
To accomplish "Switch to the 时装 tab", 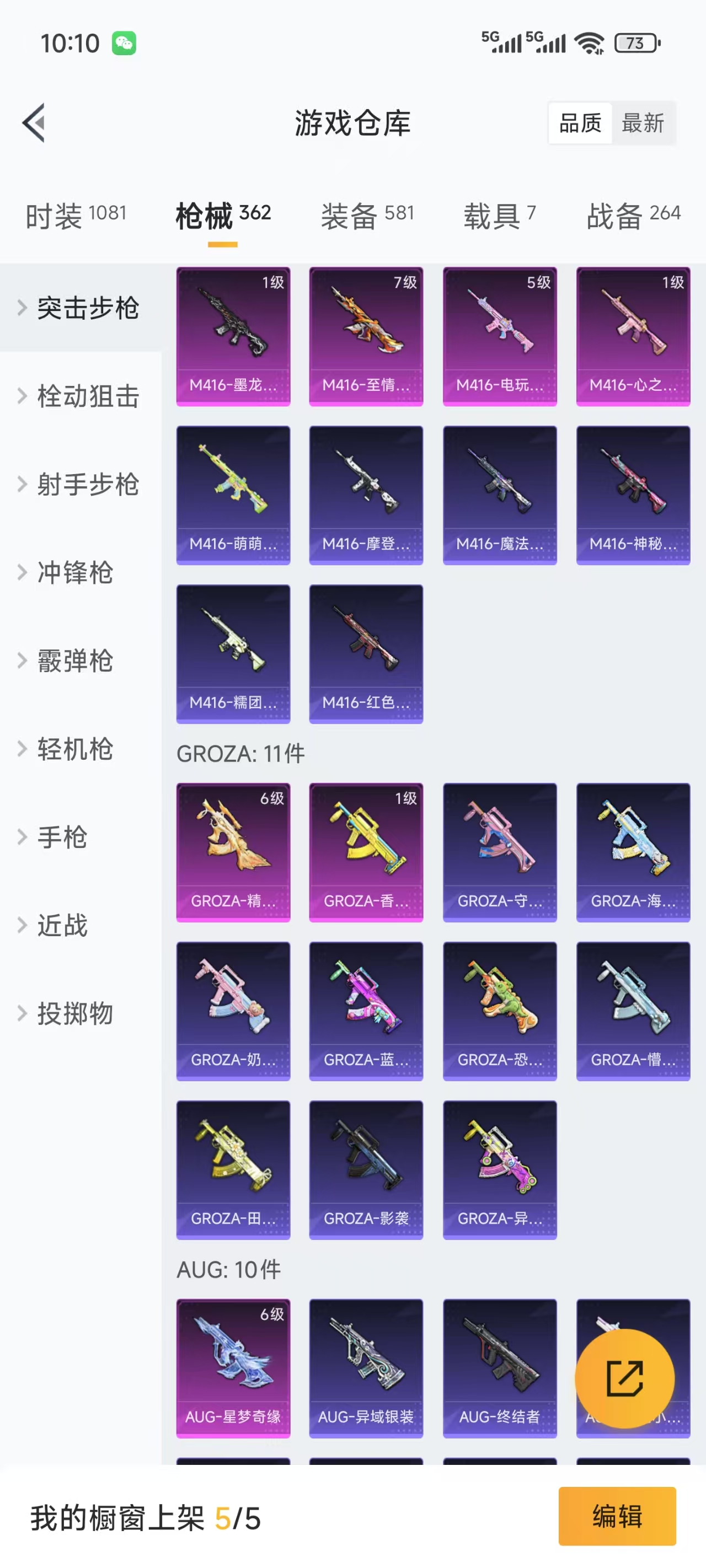I will coord(76,216).
